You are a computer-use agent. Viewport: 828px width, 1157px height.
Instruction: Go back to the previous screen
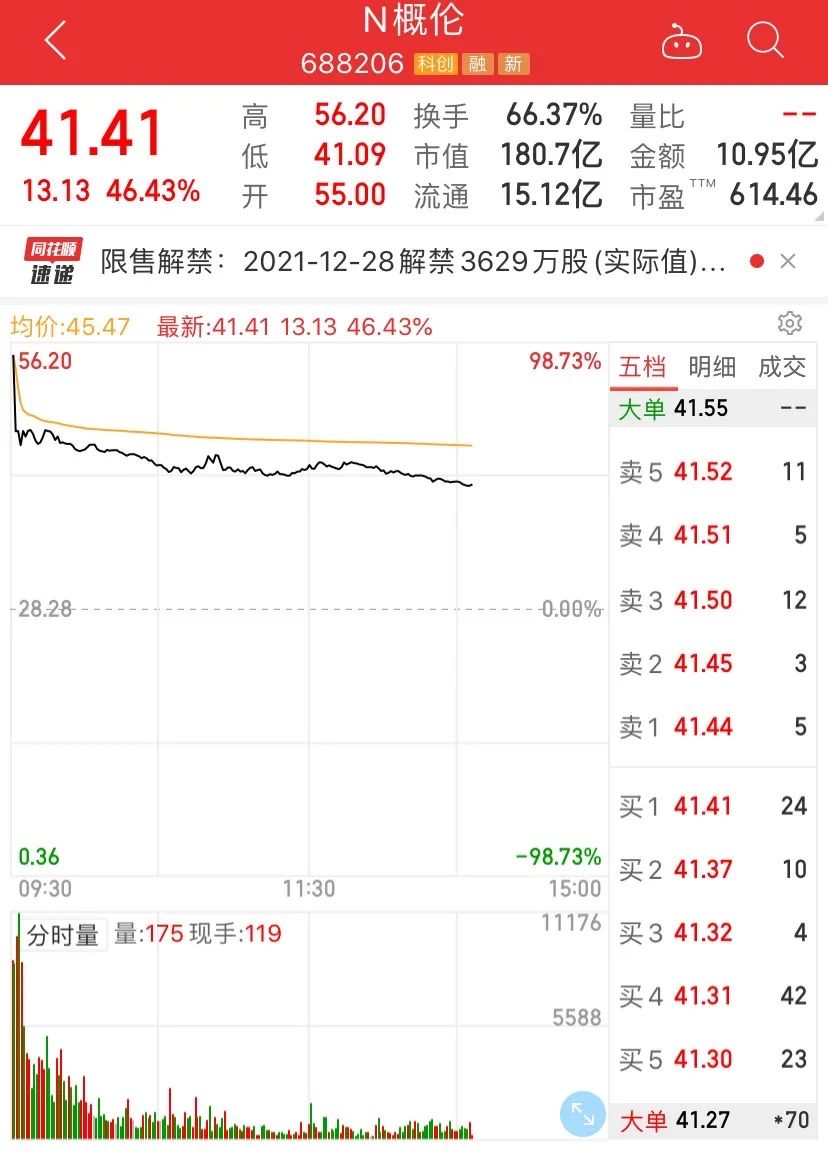click(x=55, y=42)
